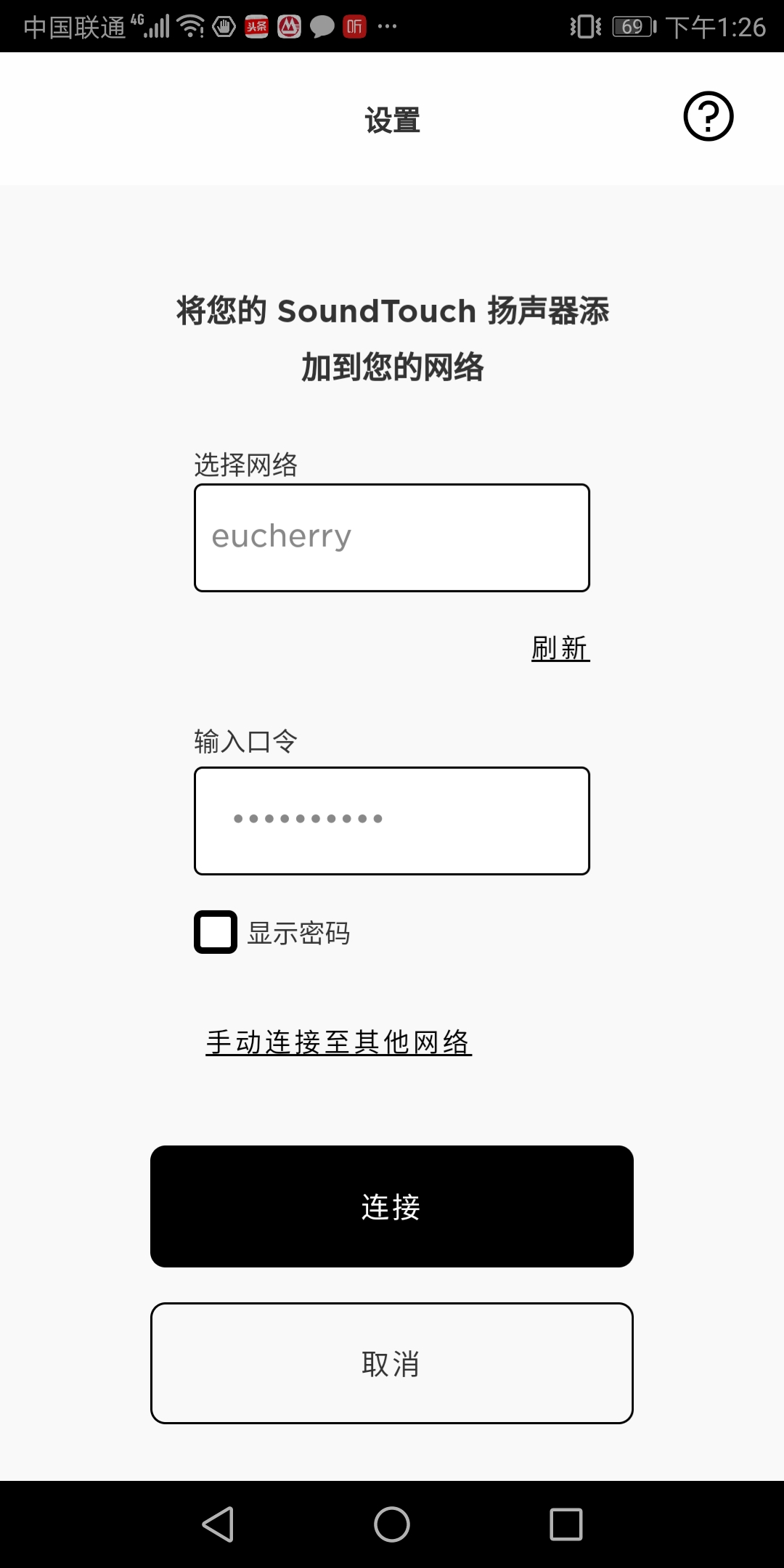Screen dimensions: 784x1568
Task: Check the 显示密码 checkbox
Action: point(216,932)
